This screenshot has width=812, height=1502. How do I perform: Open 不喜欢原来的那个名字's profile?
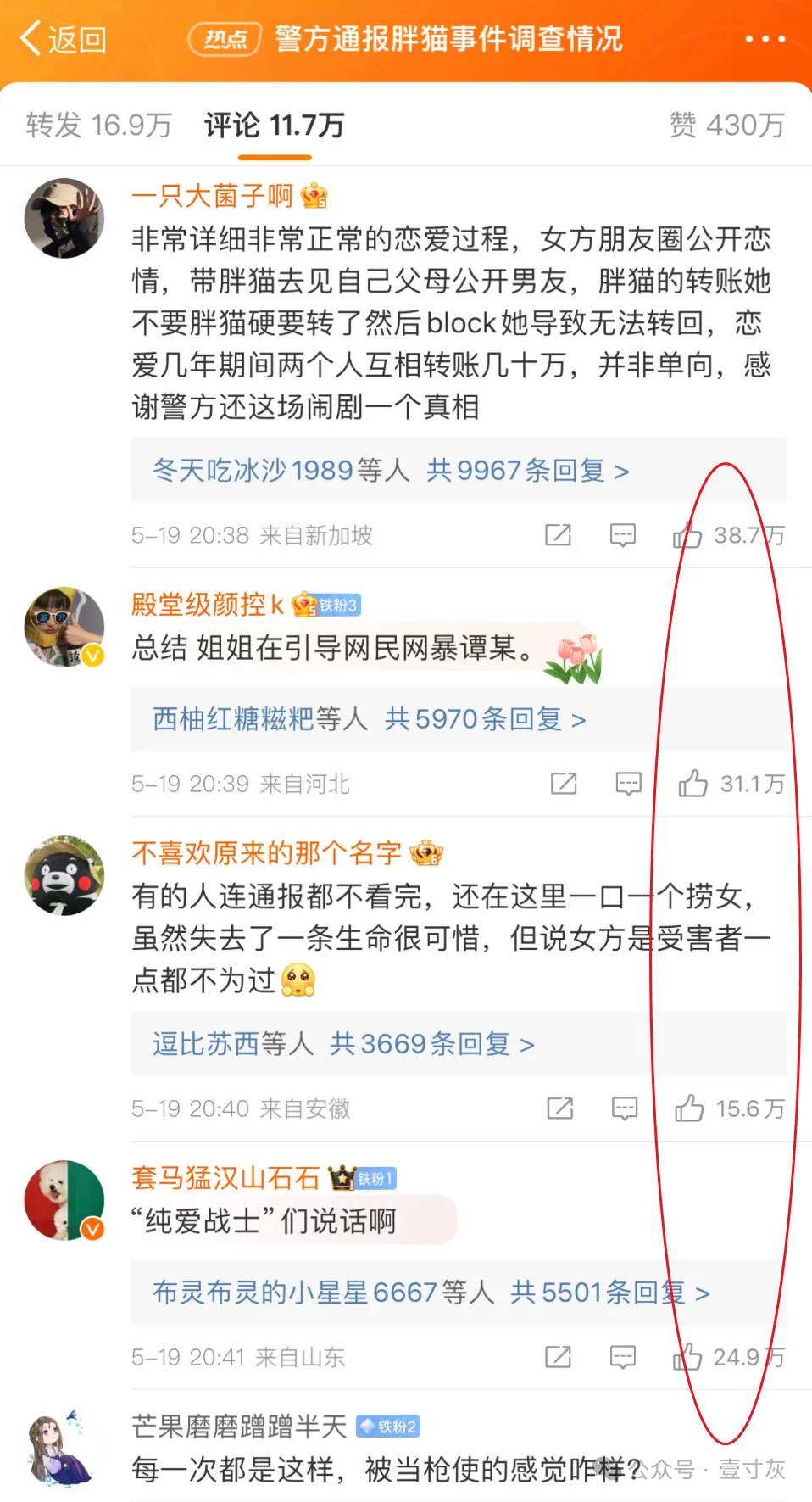tap(266, 852)
